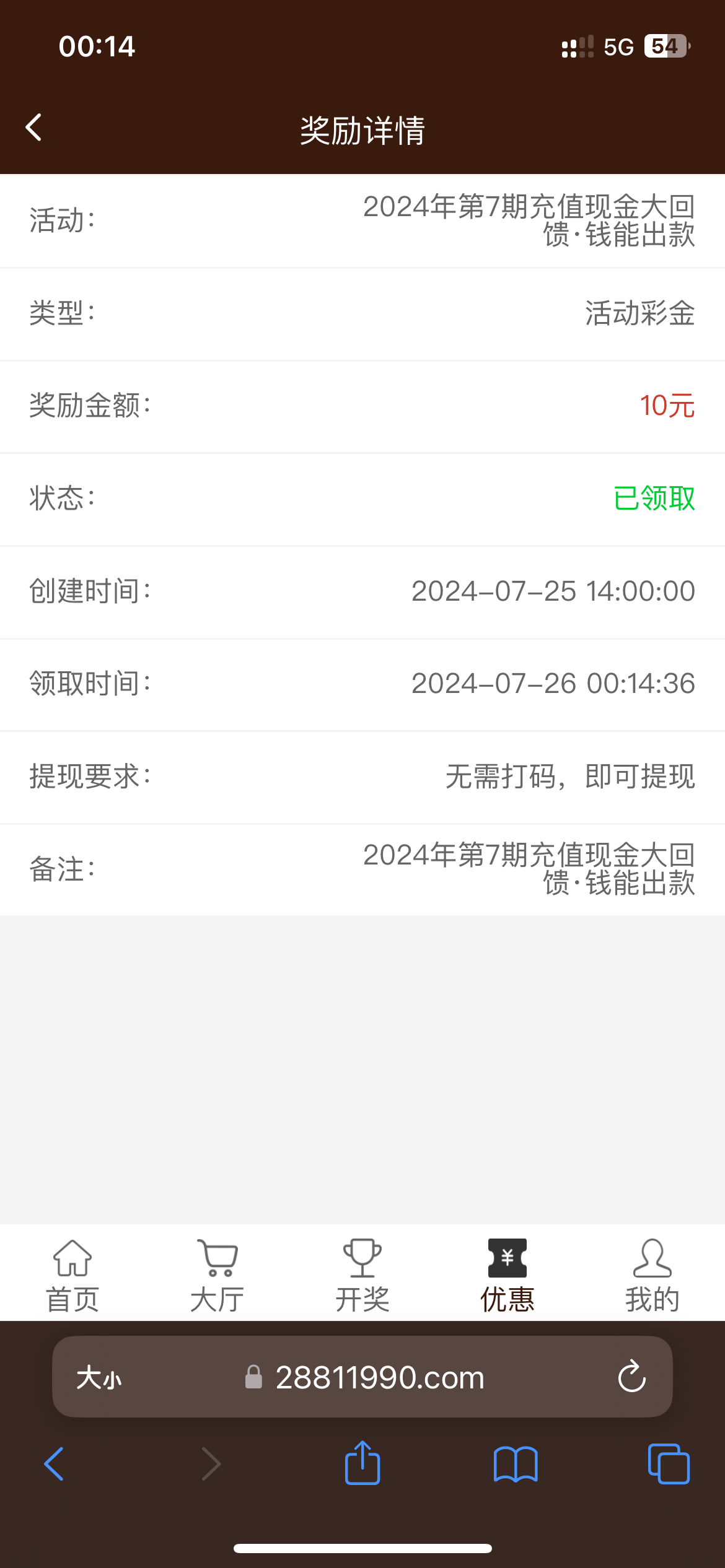Share this page from Safari's toolbar
Viewport: 725px width, 1568px height.
coord(362,1463)
